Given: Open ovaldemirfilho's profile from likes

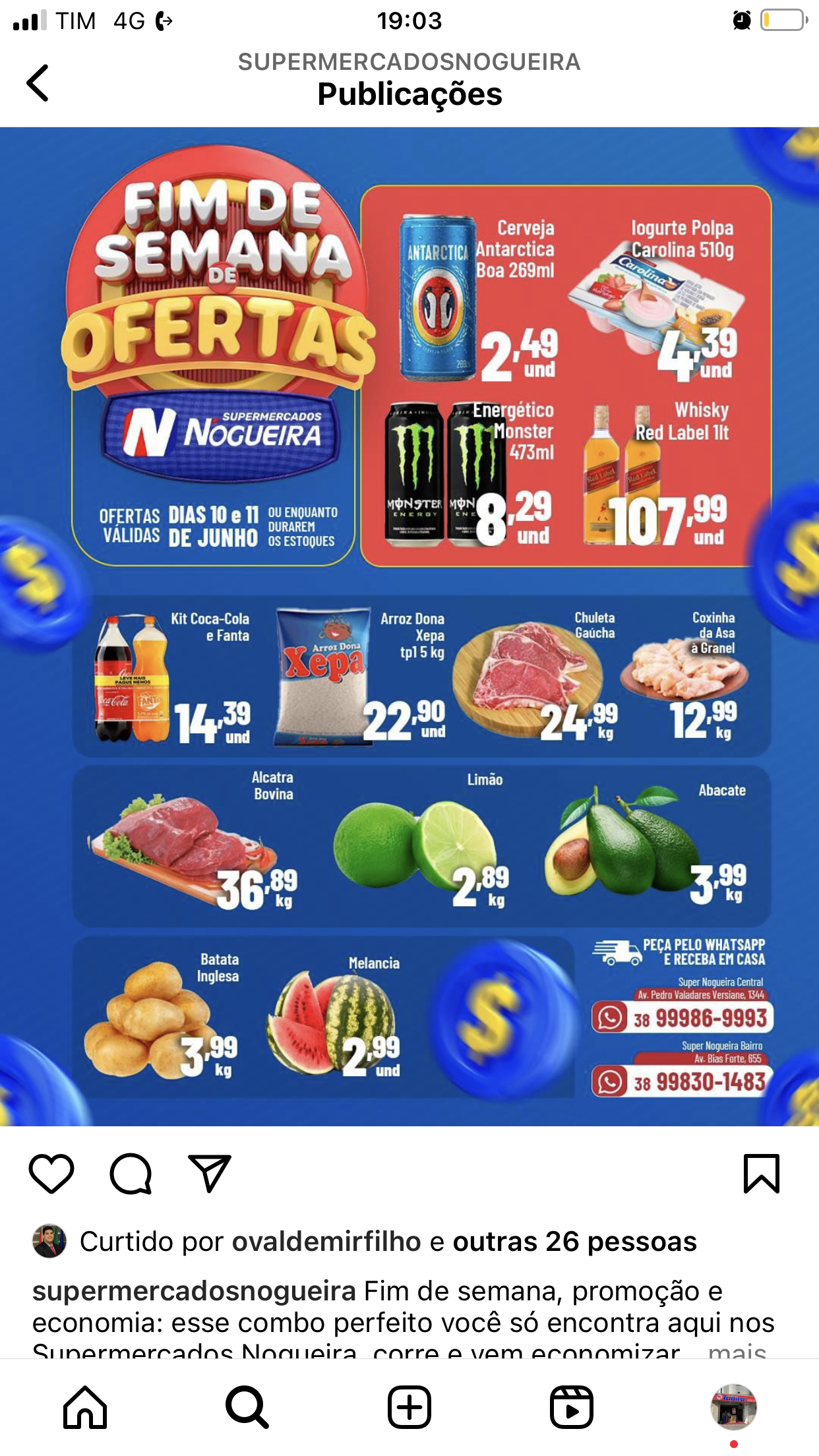Looking at the screenshot, I should tap(326, 1242).
